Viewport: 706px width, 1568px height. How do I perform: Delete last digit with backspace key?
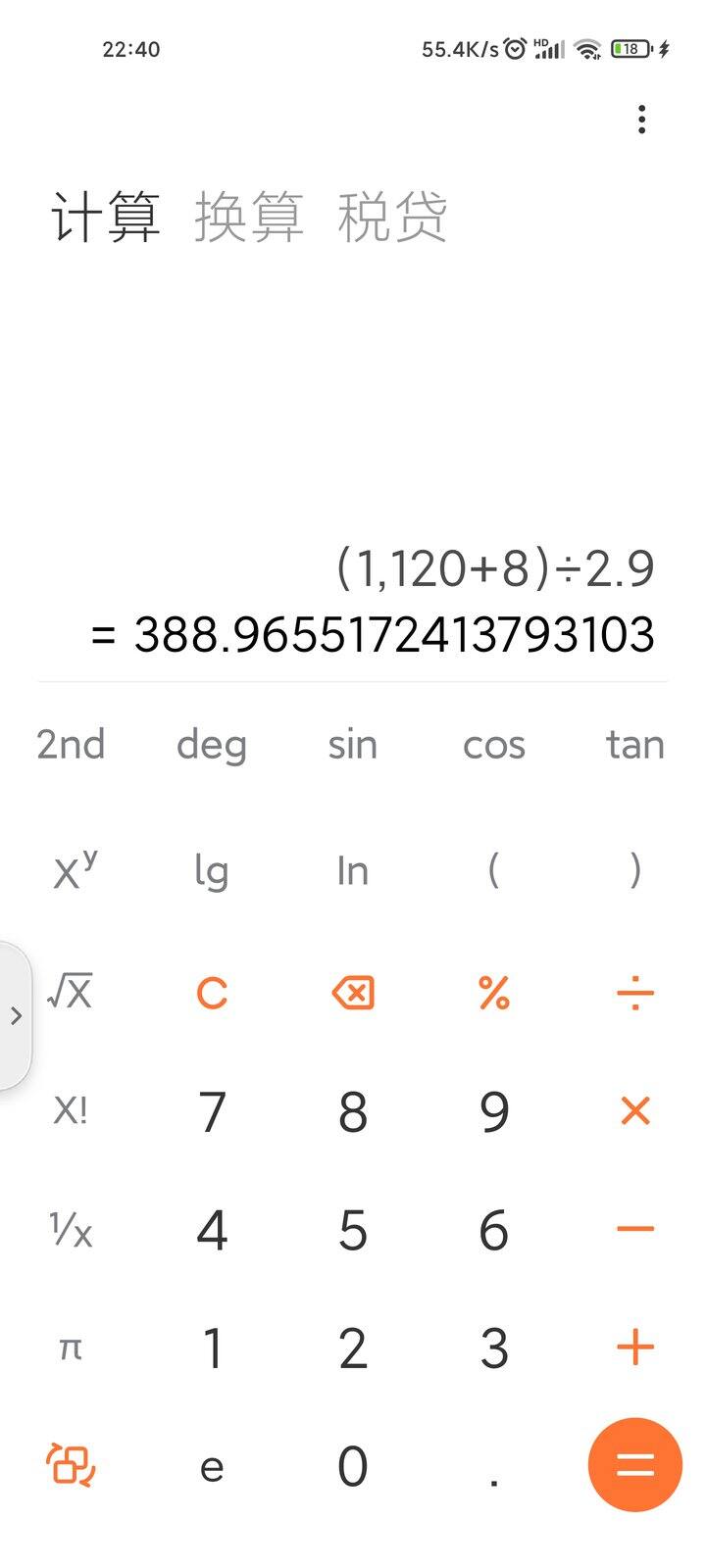point(353,994)
